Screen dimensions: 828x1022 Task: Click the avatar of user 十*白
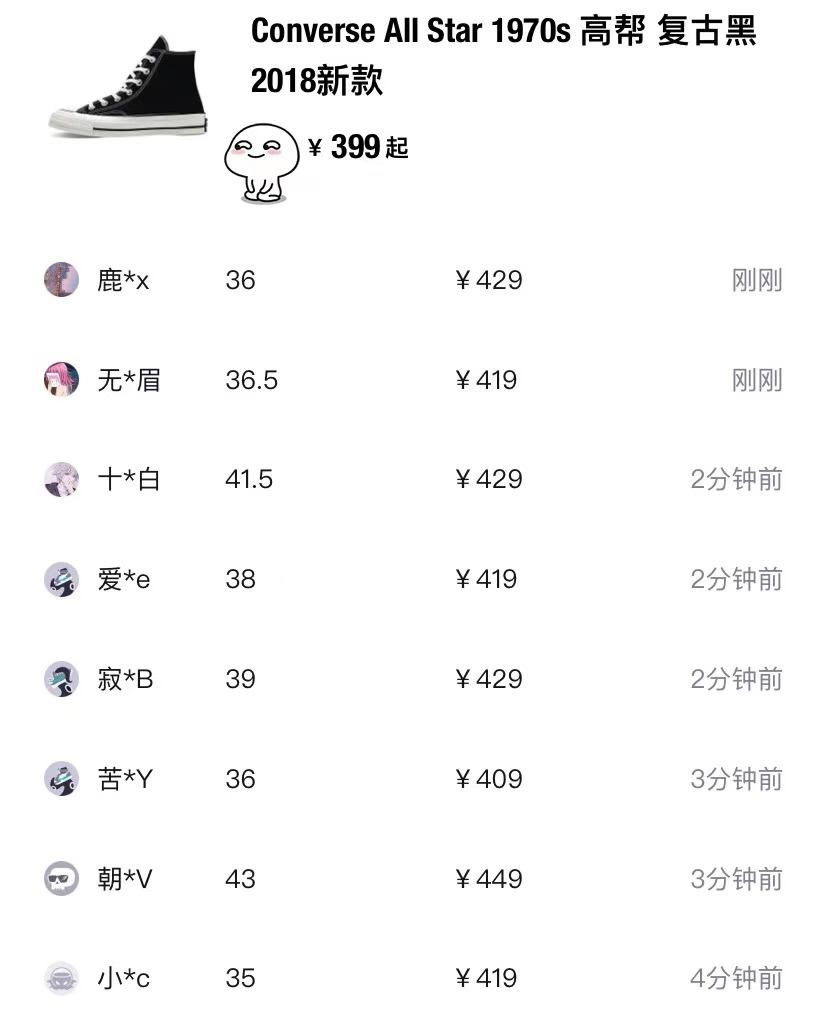click(x=61, y=479)
